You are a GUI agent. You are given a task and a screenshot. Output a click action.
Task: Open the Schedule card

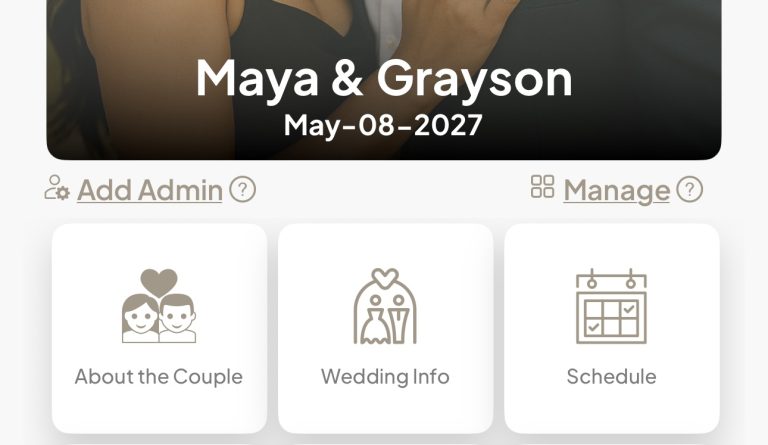(x=611, y=328)
